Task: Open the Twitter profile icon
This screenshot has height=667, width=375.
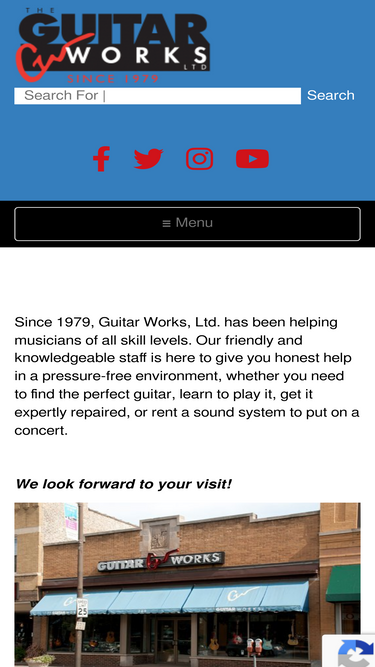Action: tap(148, 159)
